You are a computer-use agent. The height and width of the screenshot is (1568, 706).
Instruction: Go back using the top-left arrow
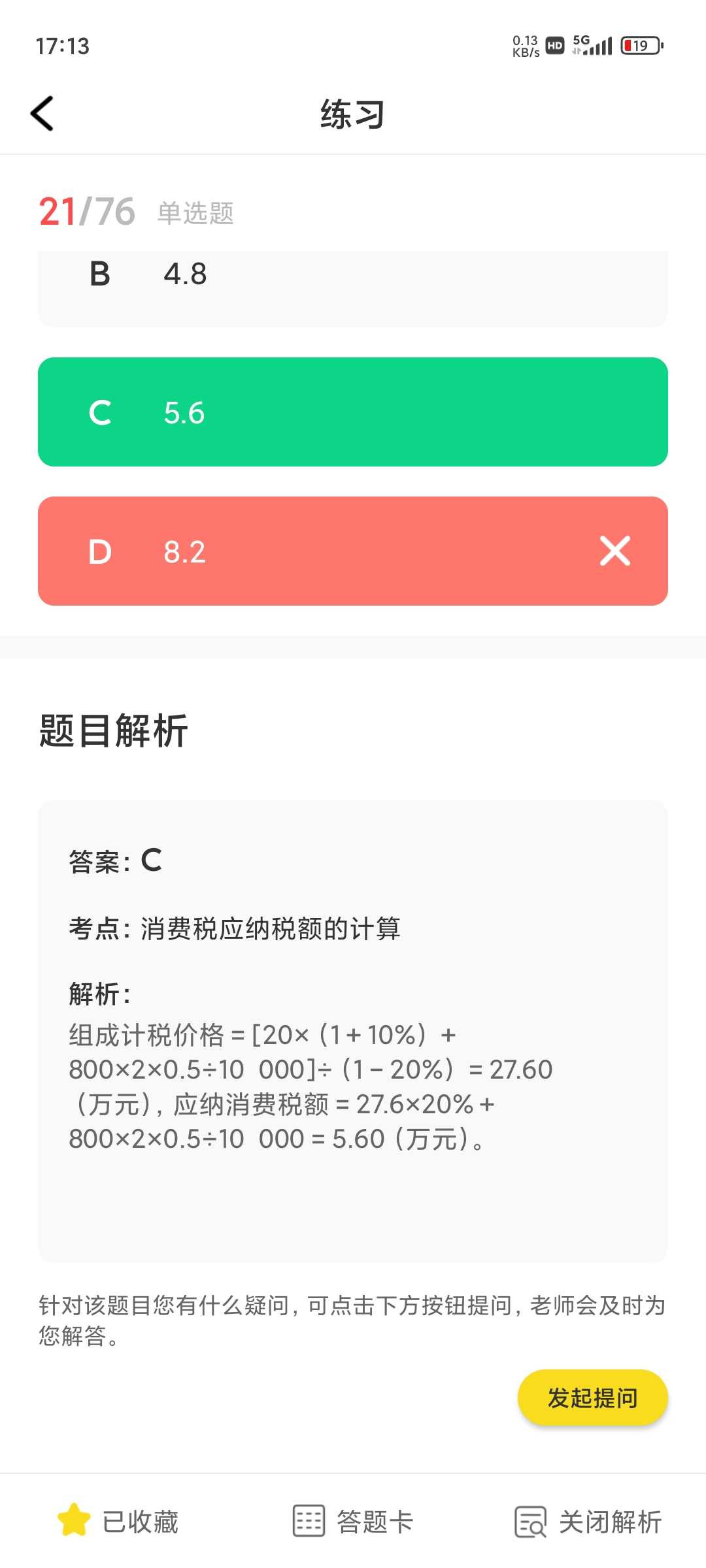[42, 114]
